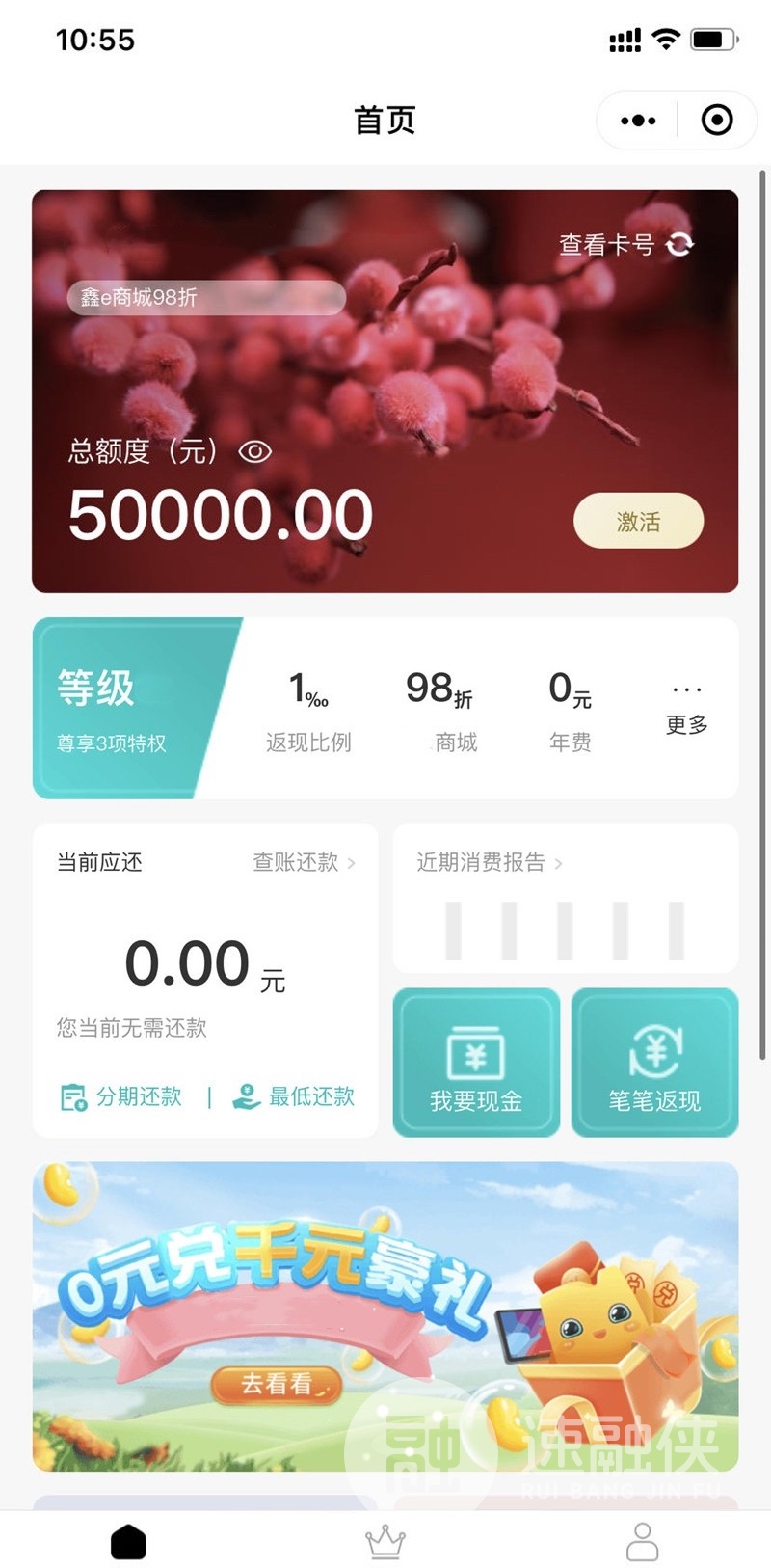Switch to the profile tab
The width and height of the screenshot is (771, 1568).
tap(642, 1541)
